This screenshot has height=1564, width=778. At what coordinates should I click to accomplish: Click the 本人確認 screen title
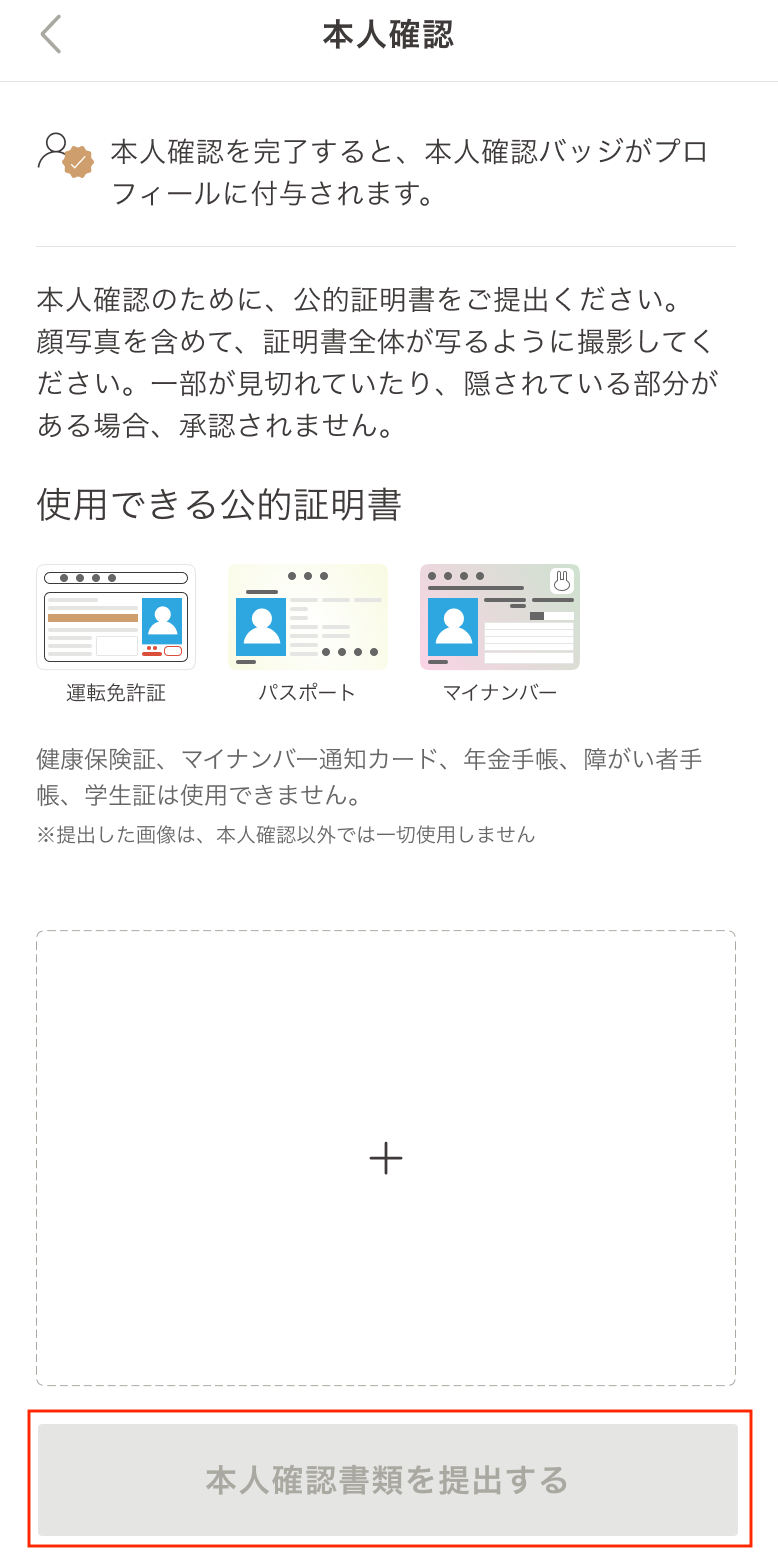[388, 33]
